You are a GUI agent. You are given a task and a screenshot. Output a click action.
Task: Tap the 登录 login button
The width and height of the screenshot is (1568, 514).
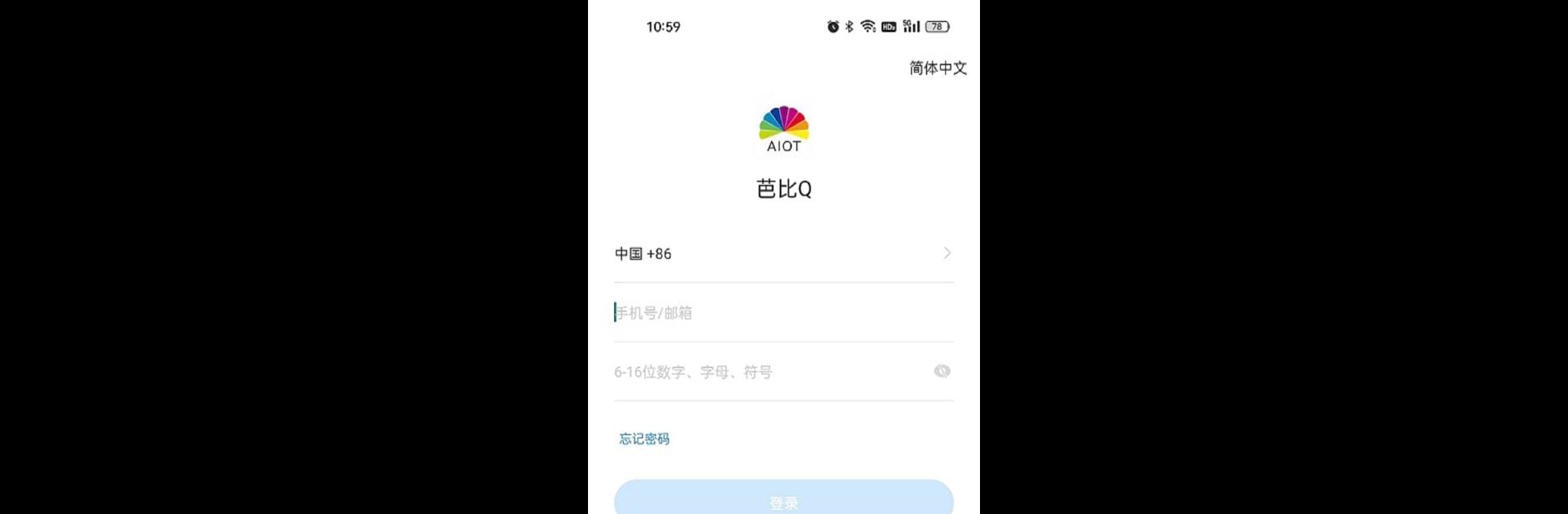[783, 499]
